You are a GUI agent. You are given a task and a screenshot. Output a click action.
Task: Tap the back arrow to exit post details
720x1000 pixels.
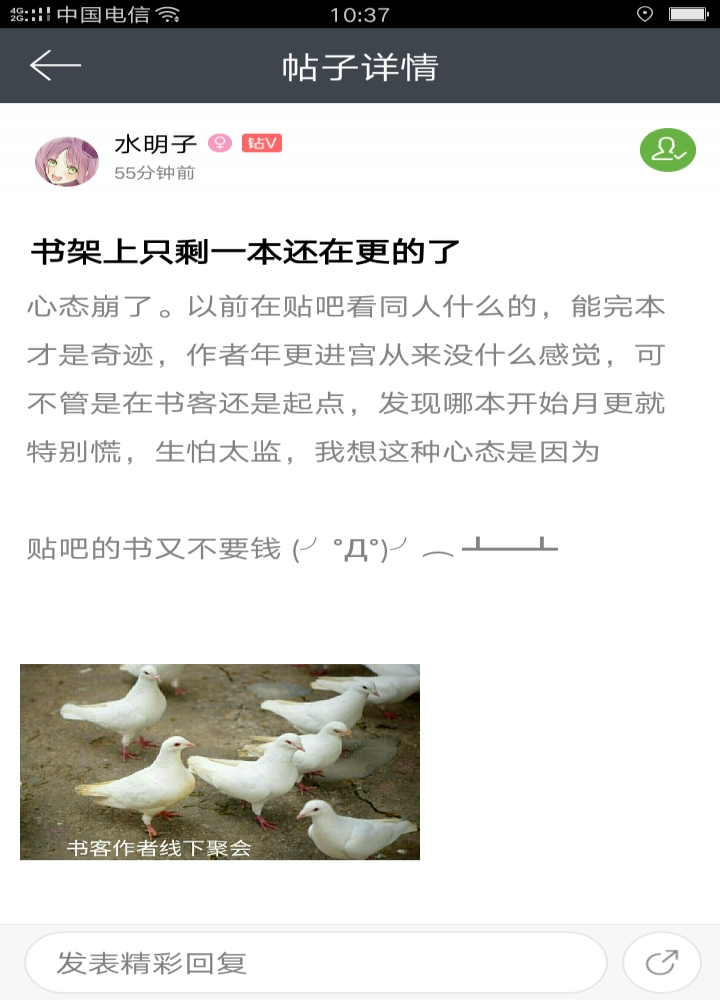point(56,67)
